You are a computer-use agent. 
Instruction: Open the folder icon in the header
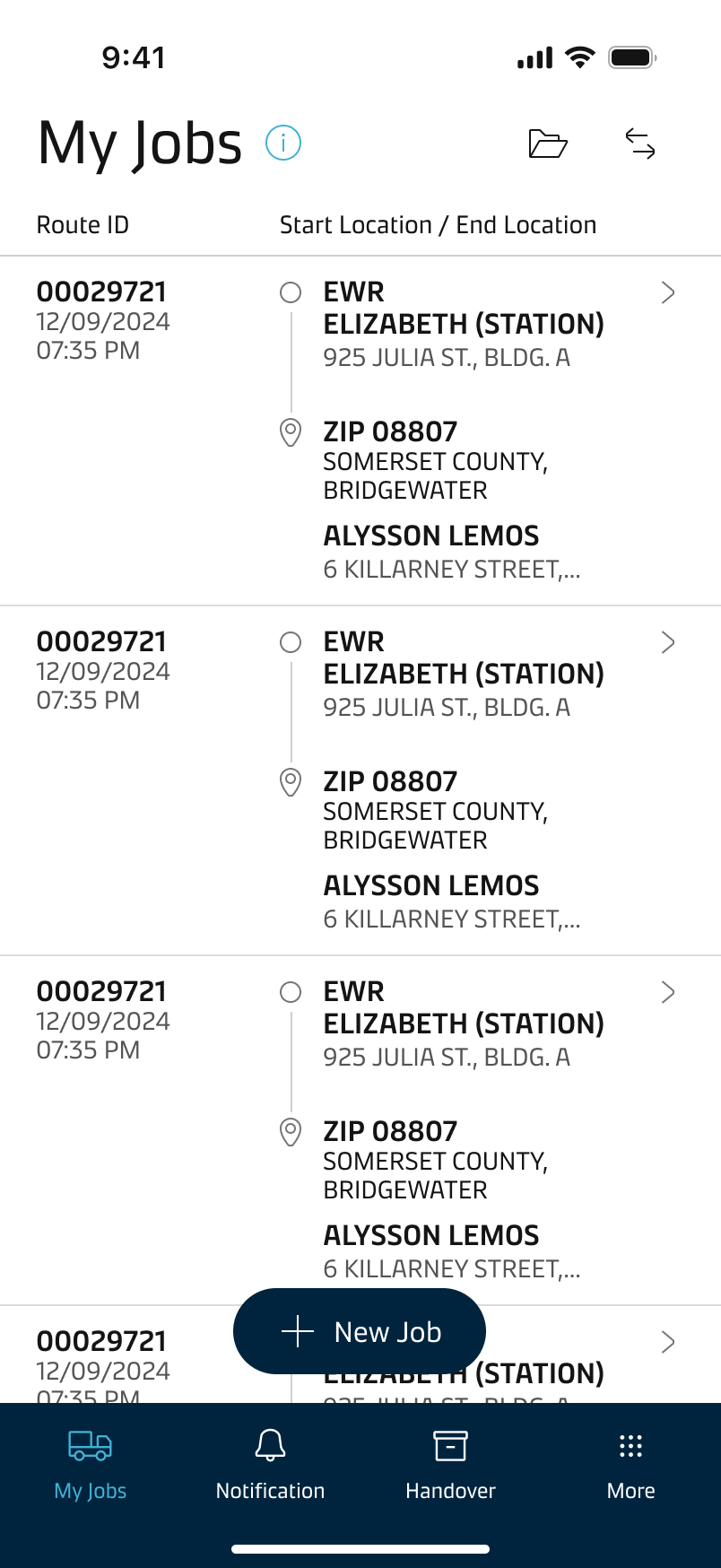548,144
